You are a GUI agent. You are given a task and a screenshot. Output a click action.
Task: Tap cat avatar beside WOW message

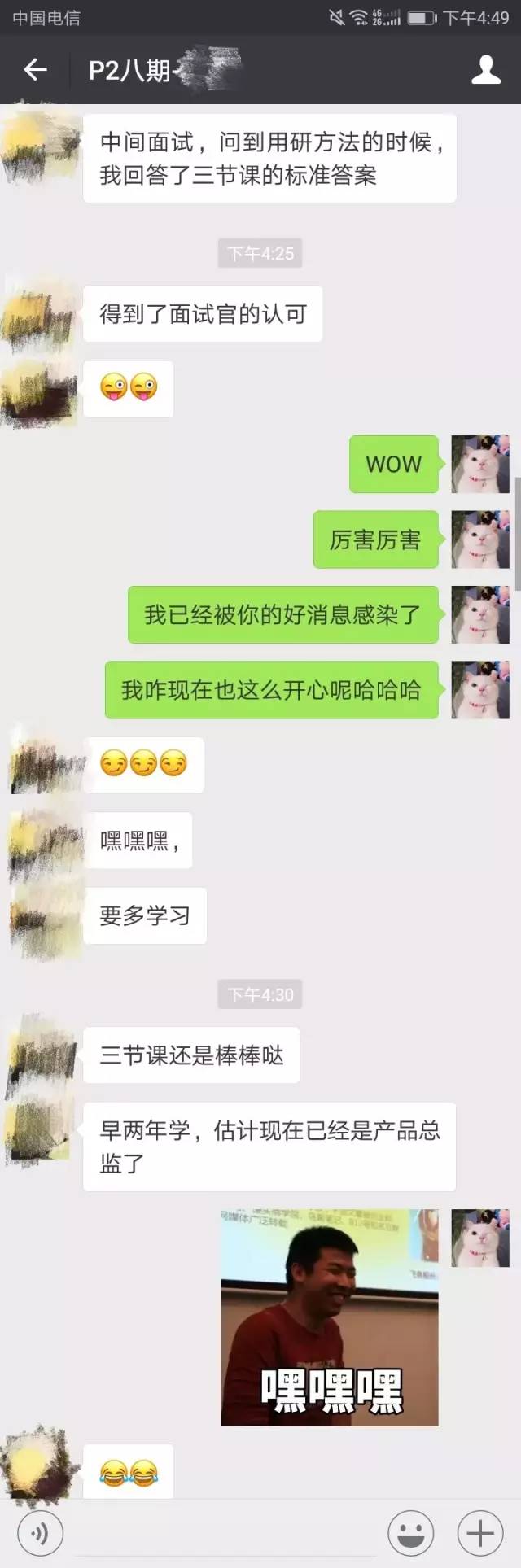coord(480,464)
